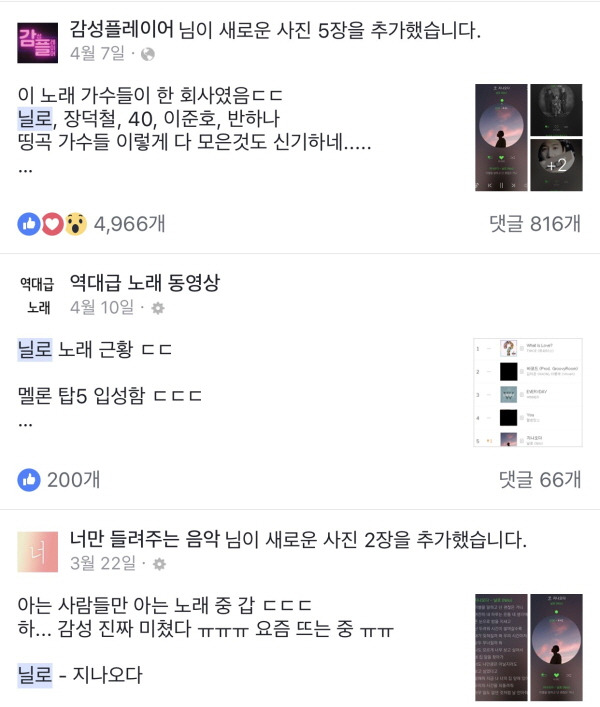This screenshot has width=600, height=707.
Task: Open the 66 comments link
Action: [x=540, y=480]
